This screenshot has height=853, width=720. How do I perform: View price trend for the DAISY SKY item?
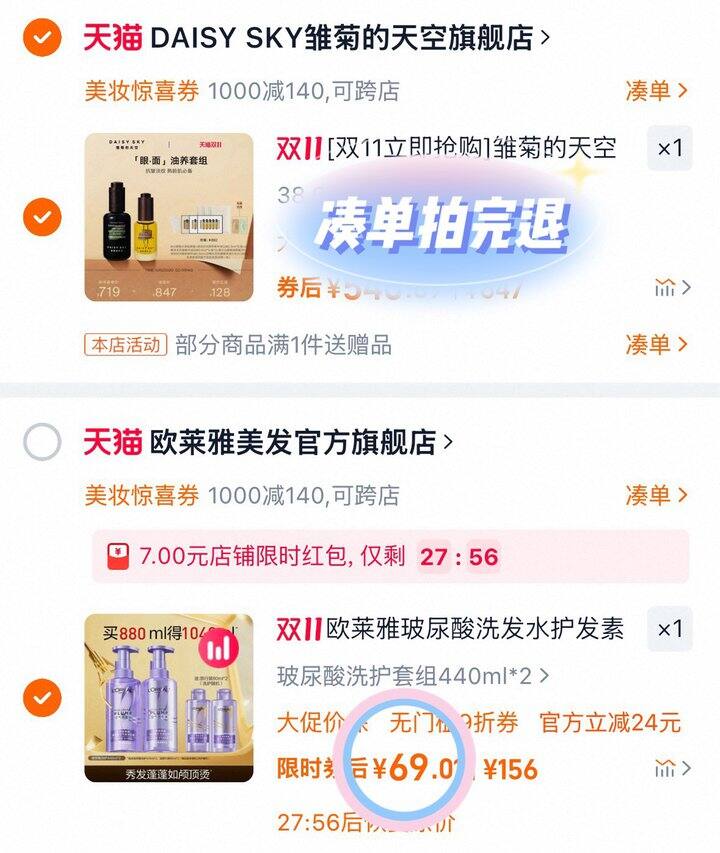pos(673,287)
